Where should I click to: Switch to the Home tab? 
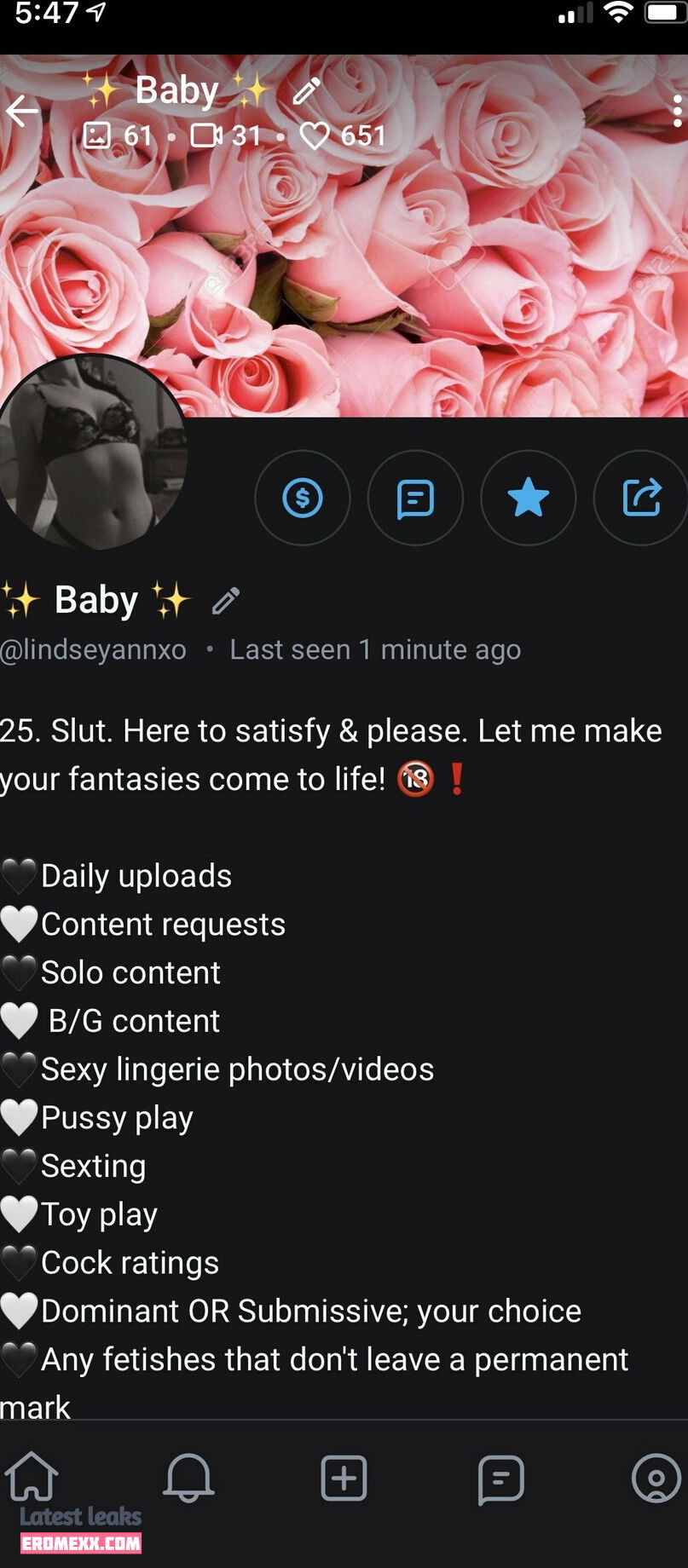[32, 1478]
